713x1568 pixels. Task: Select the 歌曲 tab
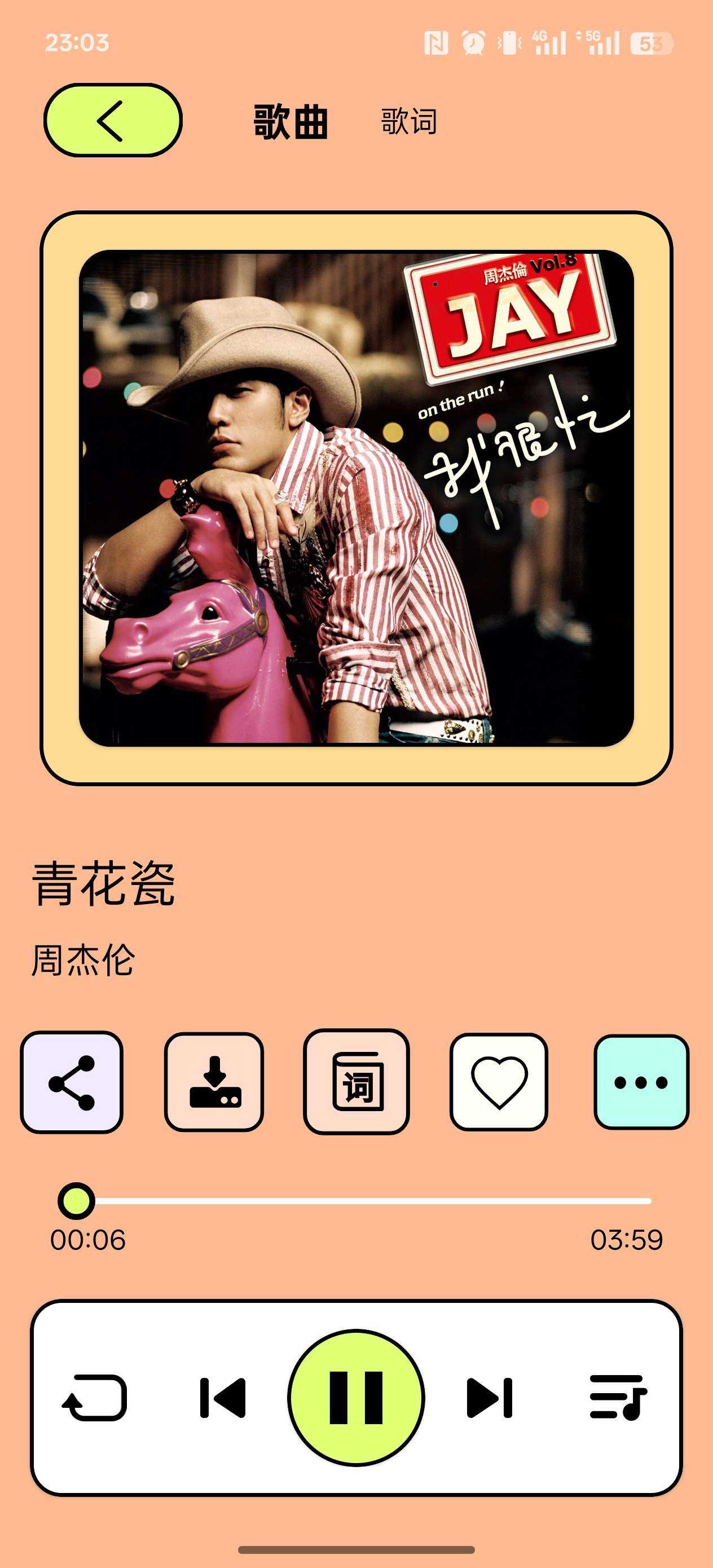click(x=291, y=121)
